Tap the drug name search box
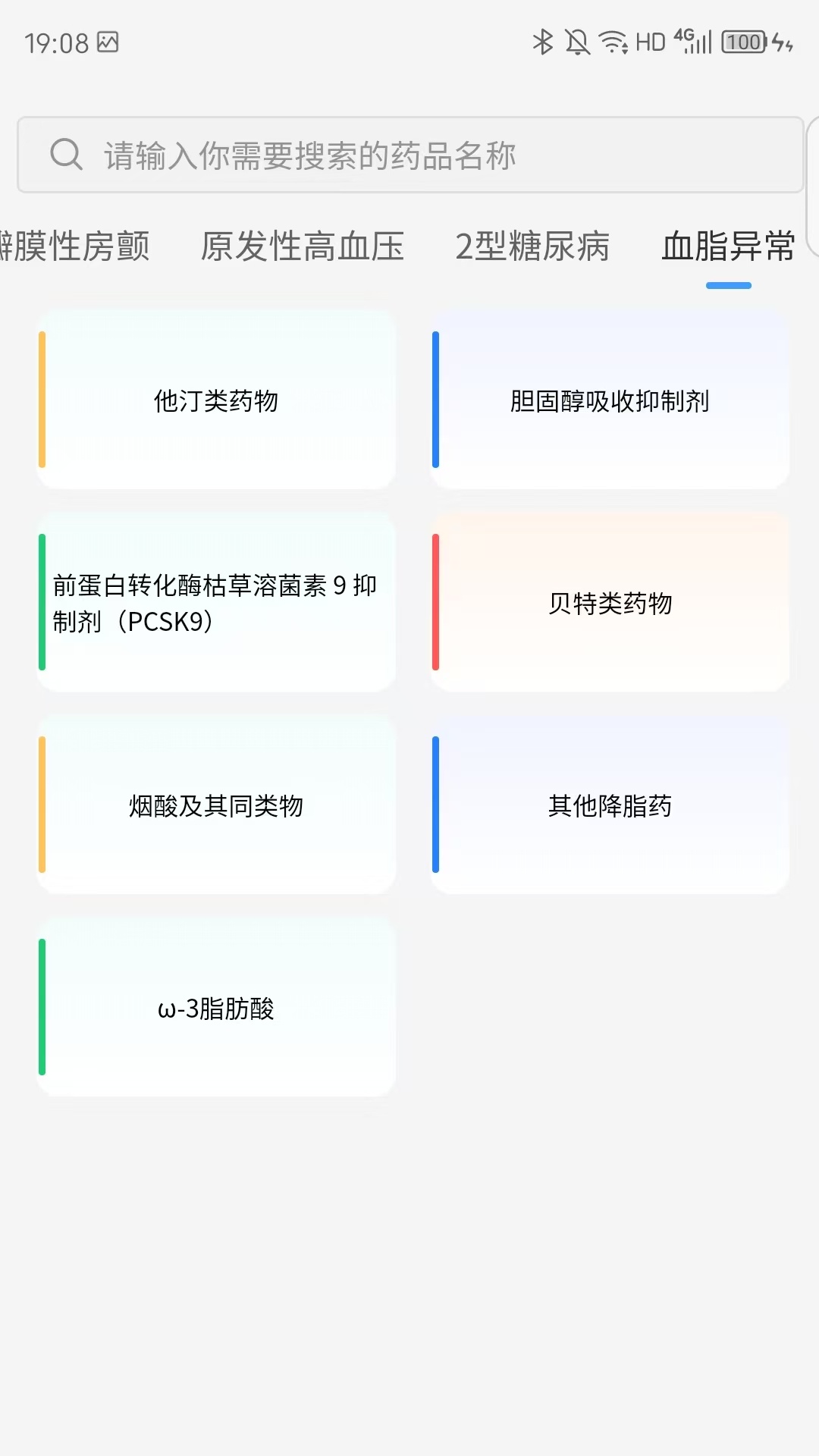The width and height of the screenshot is (819, 1456). click(409, 155)
